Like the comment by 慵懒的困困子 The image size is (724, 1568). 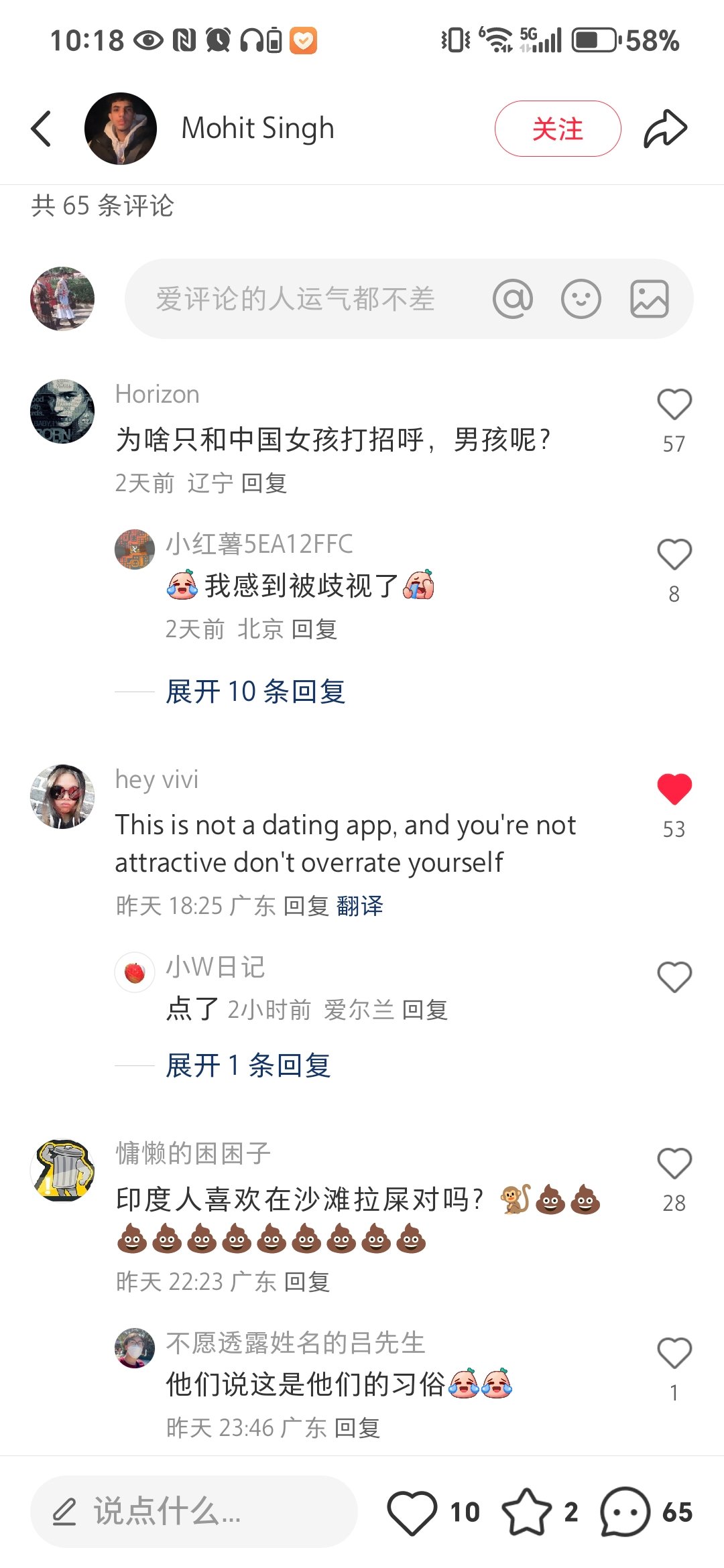tap(674, 1164)
